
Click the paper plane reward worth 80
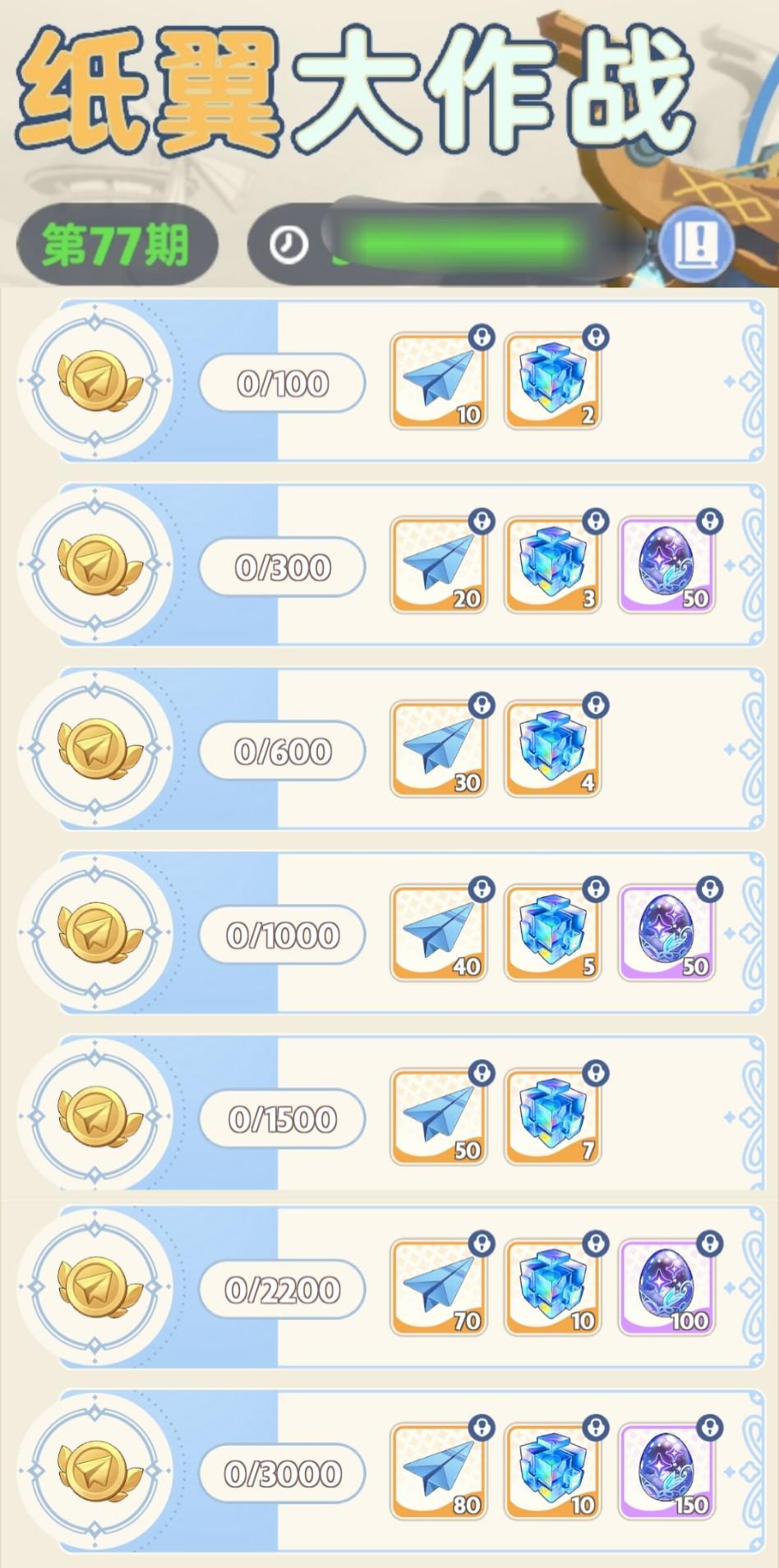[x=439, y=1473]
